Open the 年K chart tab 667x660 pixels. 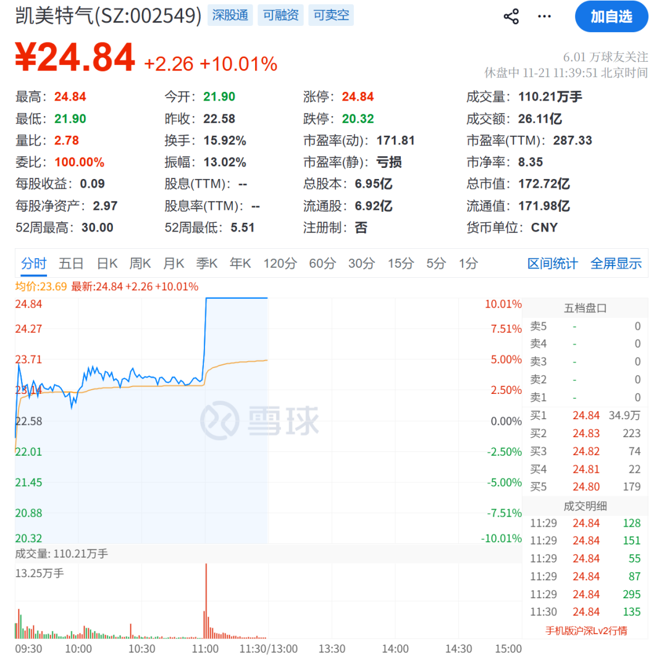pos(240,263)
